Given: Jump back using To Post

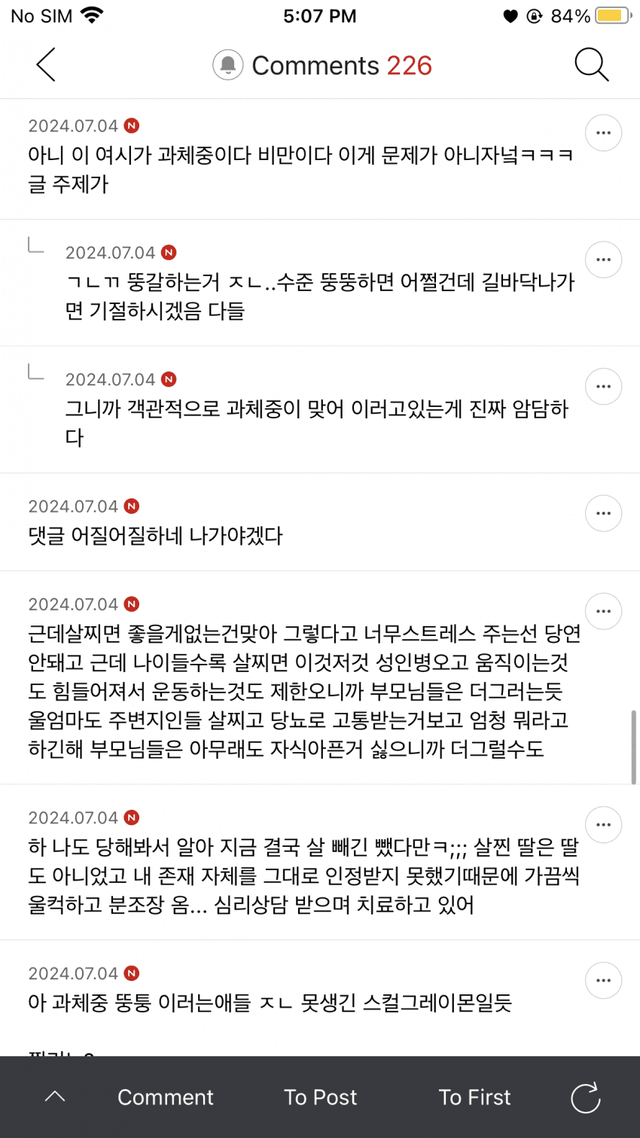Looking at the screenshot, I should pos(320,1097).
